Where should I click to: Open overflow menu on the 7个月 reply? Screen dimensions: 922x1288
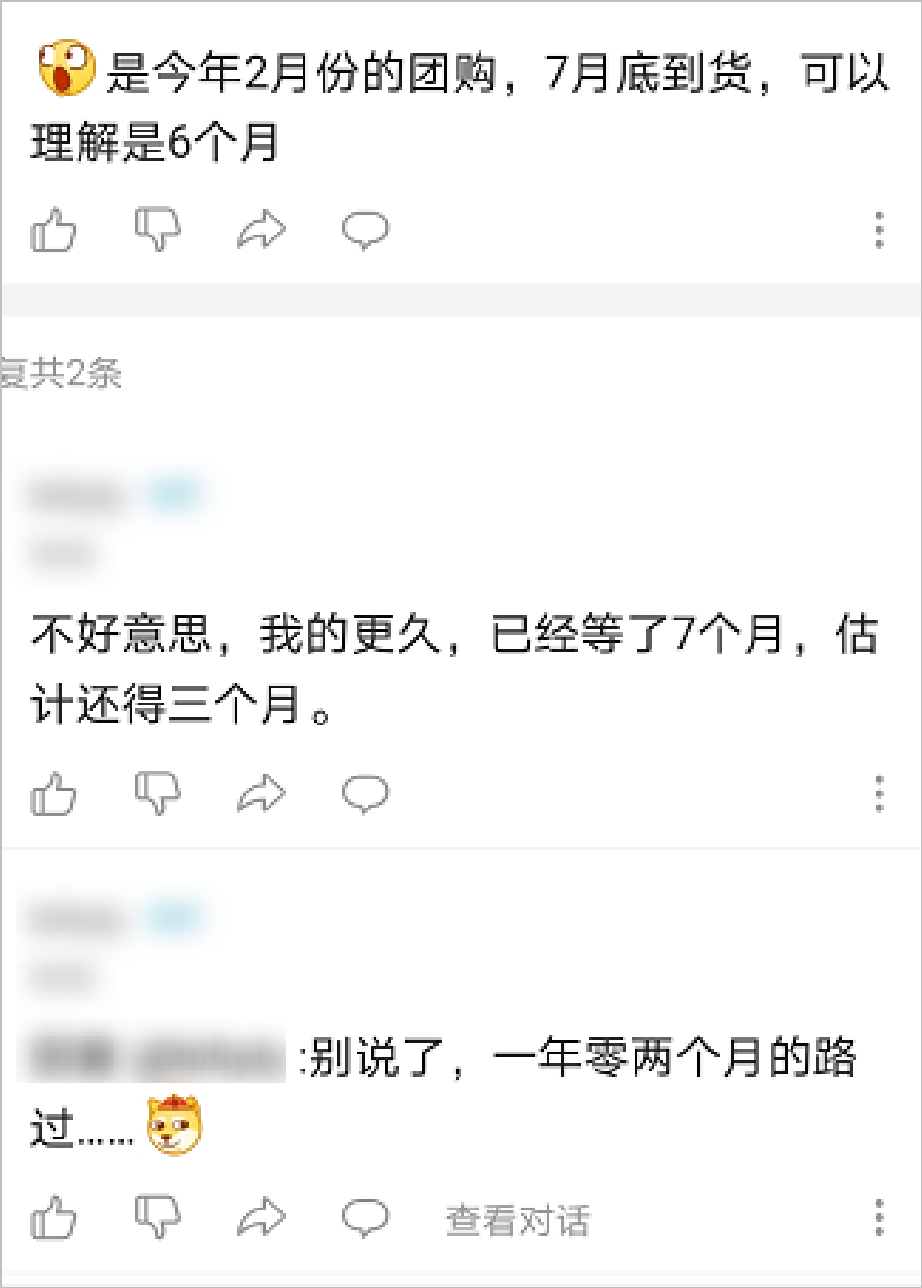coord(879,793)
